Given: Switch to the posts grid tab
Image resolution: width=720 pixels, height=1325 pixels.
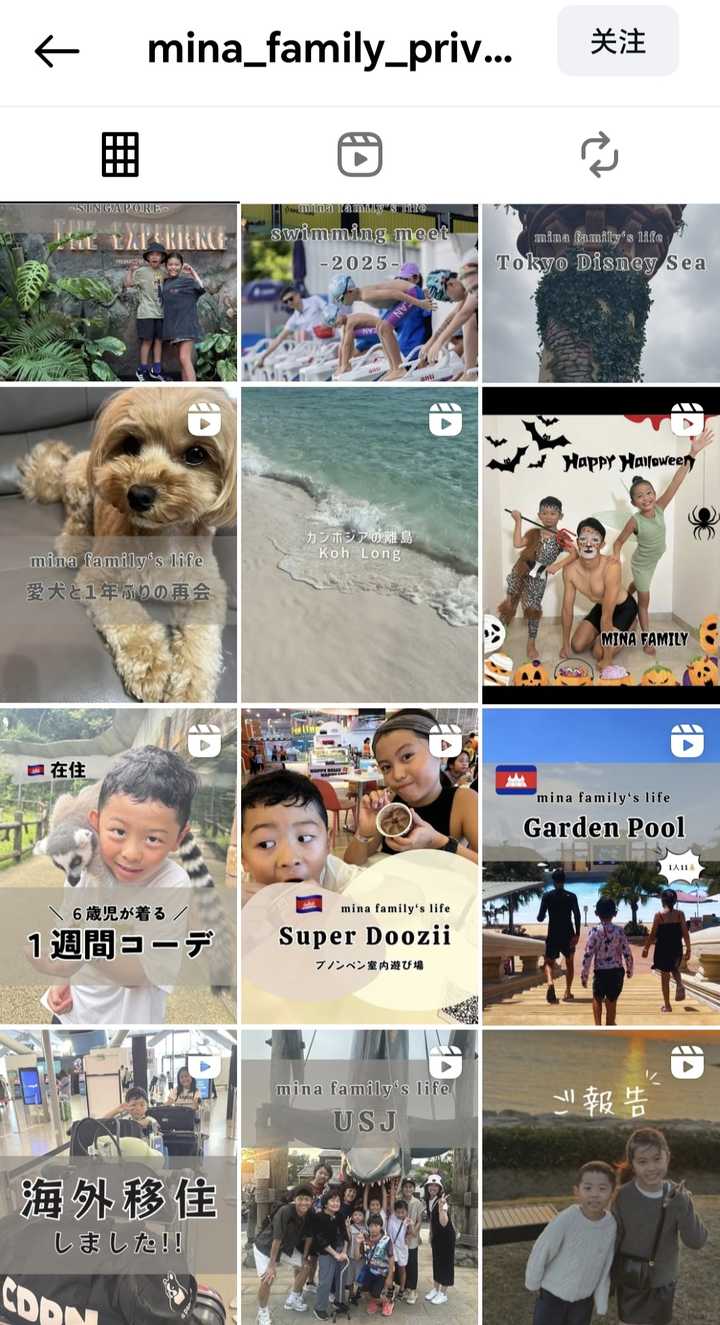Looking at the screenshot, I should coord(120,155).
